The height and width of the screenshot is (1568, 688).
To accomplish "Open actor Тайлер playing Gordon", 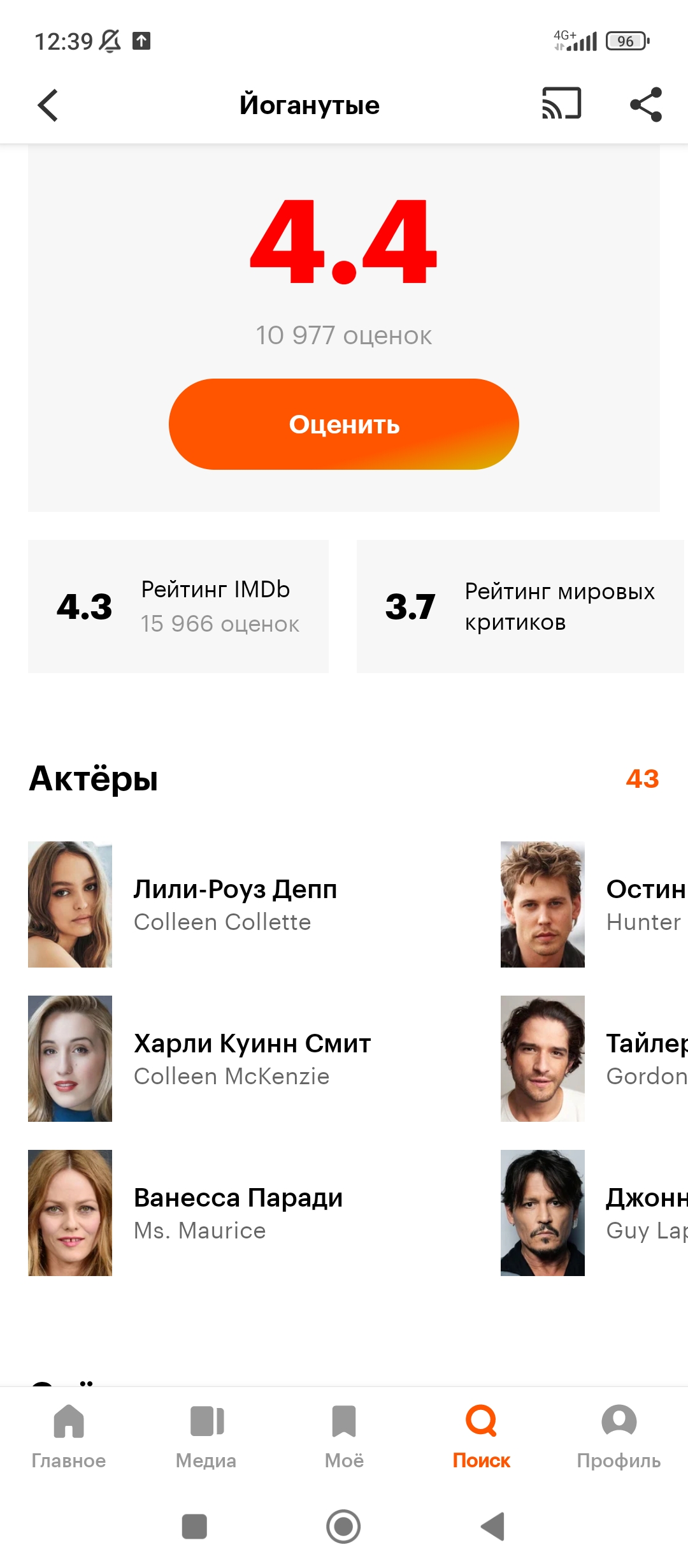I will coord(594,1059).
